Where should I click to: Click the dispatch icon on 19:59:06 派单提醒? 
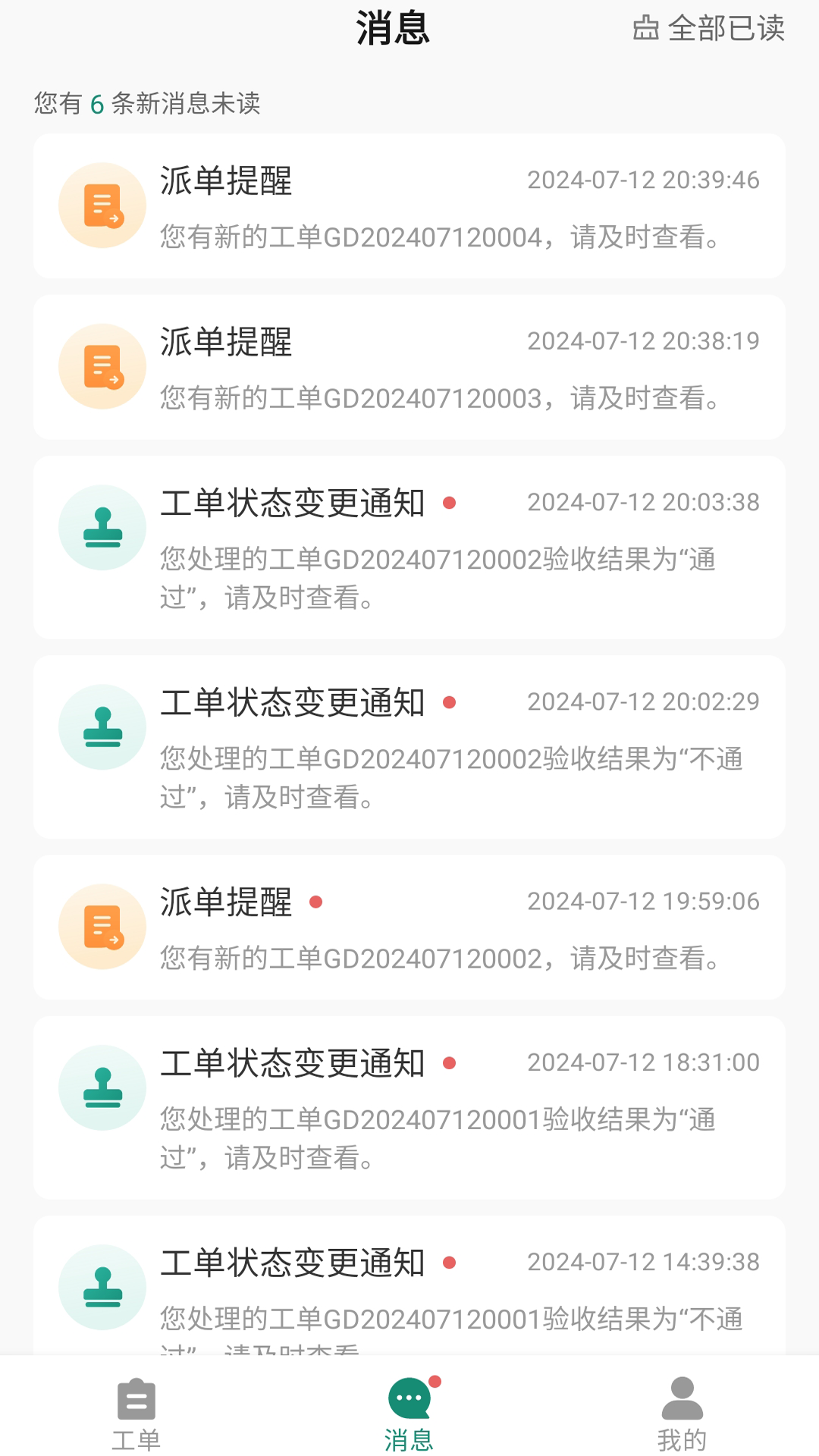[102, 926]
